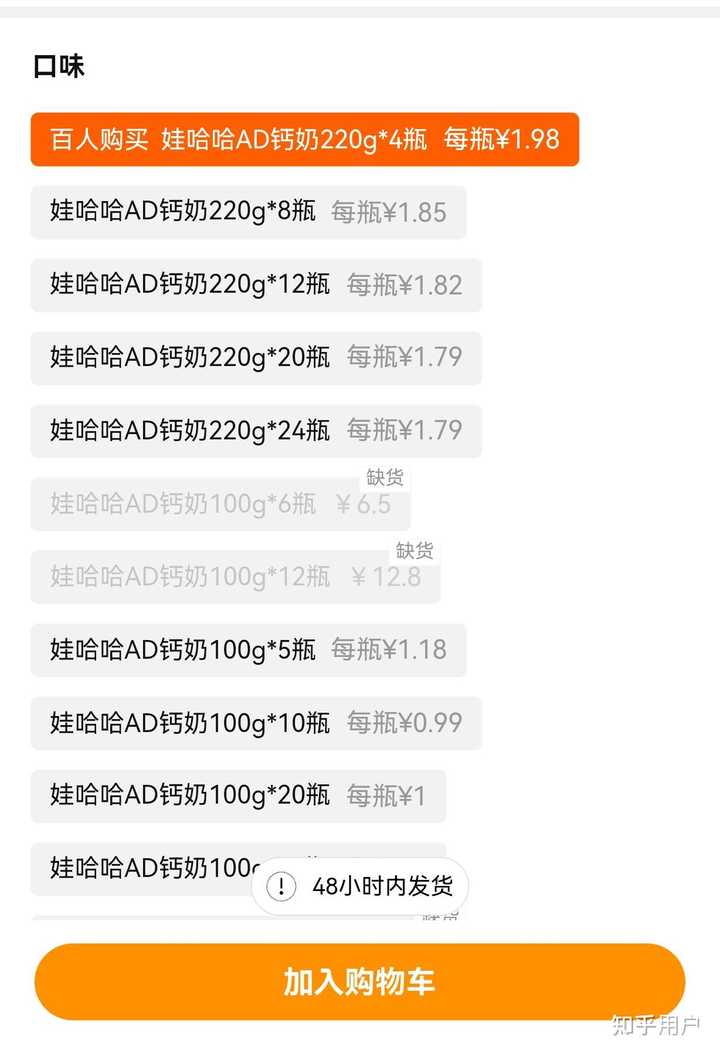720x1050 pixels.
Task: Click the highlighted 百人购买 220g*4瓶 option
Action: point(305,141)
